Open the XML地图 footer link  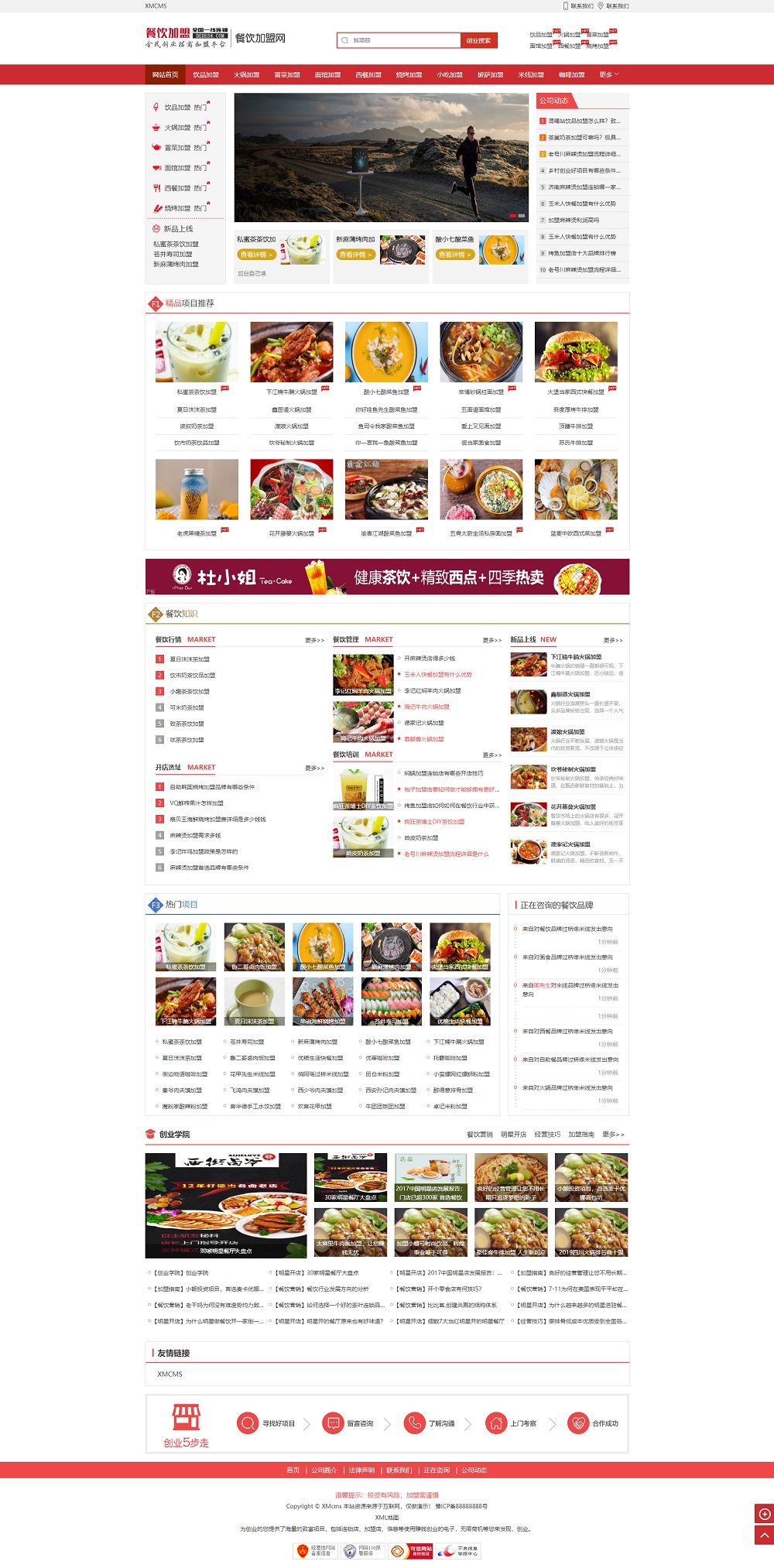point(386,1518)
